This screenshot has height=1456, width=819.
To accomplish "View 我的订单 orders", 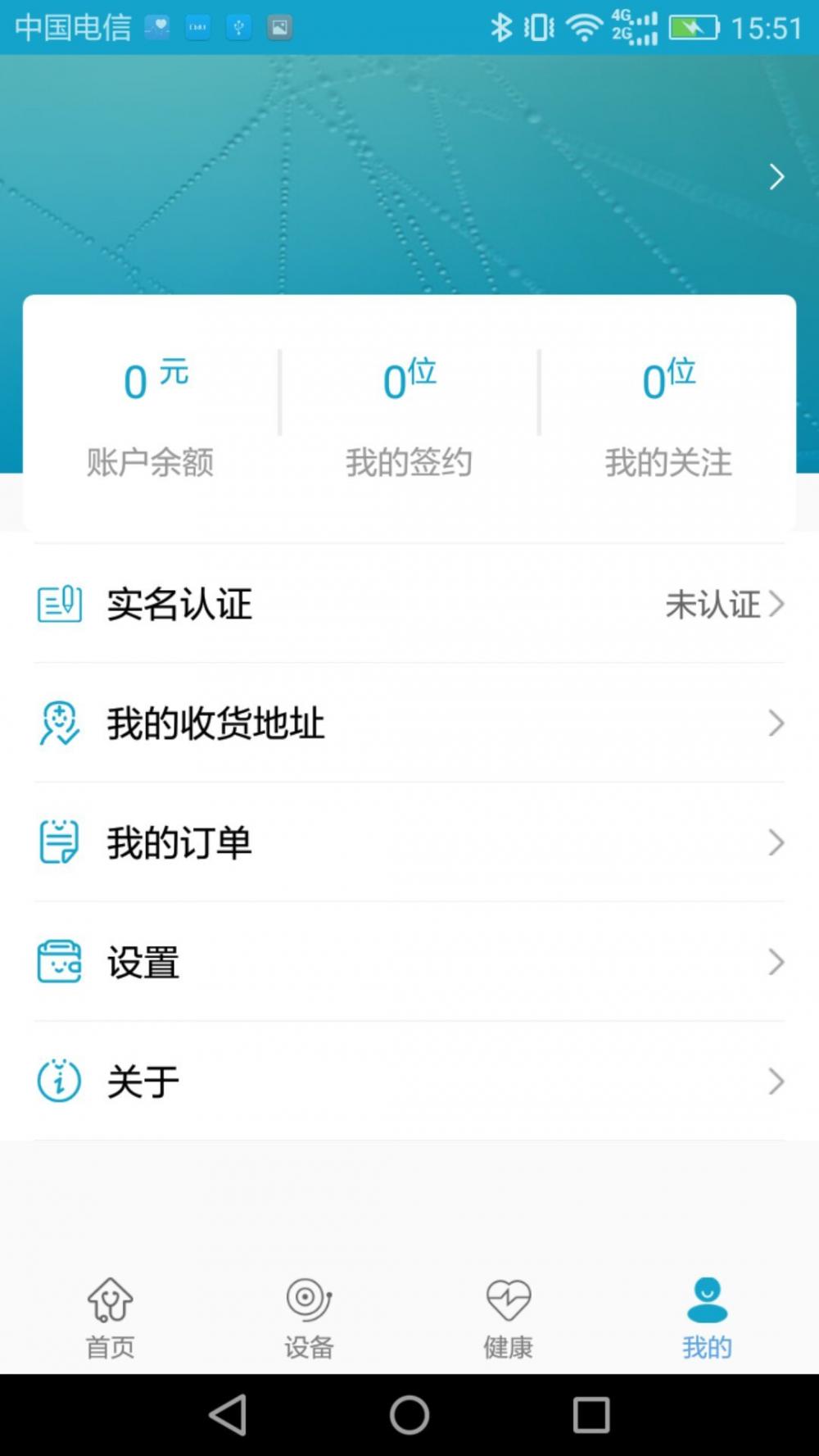I will pos(409,843).
